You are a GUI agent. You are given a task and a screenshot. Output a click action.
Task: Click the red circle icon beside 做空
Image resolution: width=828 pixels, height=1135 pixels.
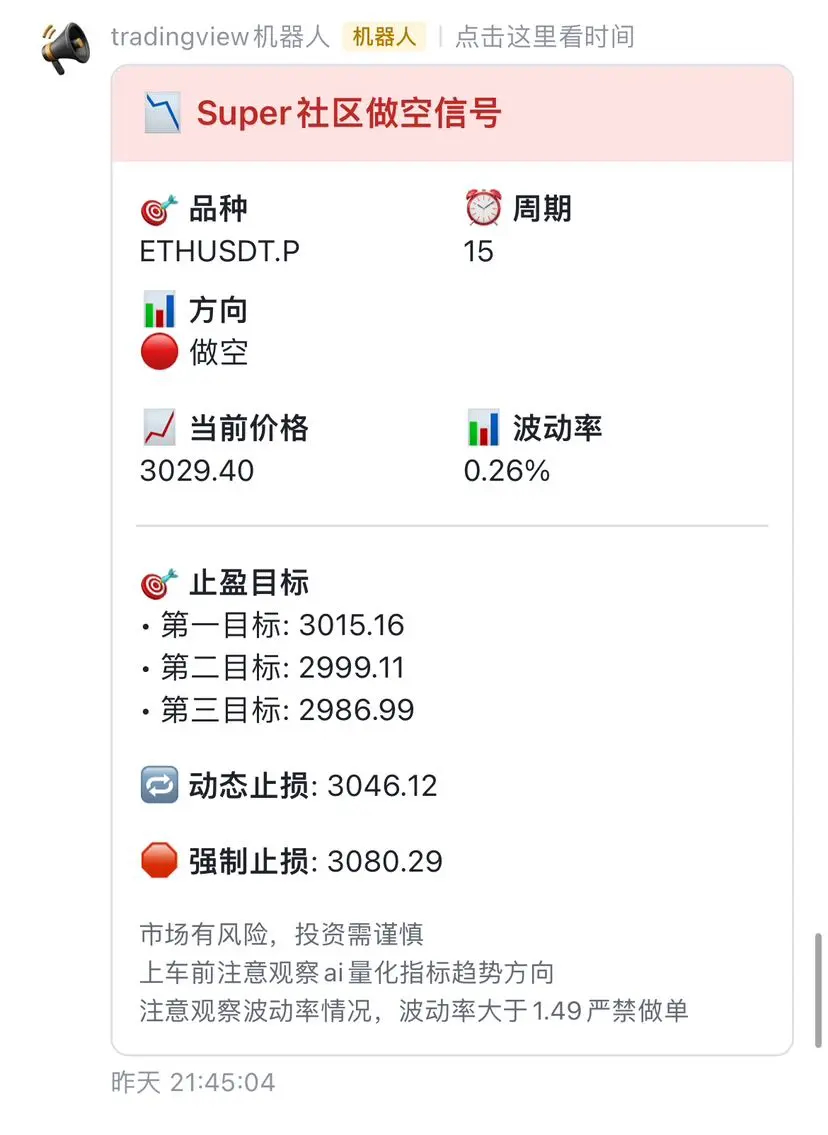pos(158,352)
